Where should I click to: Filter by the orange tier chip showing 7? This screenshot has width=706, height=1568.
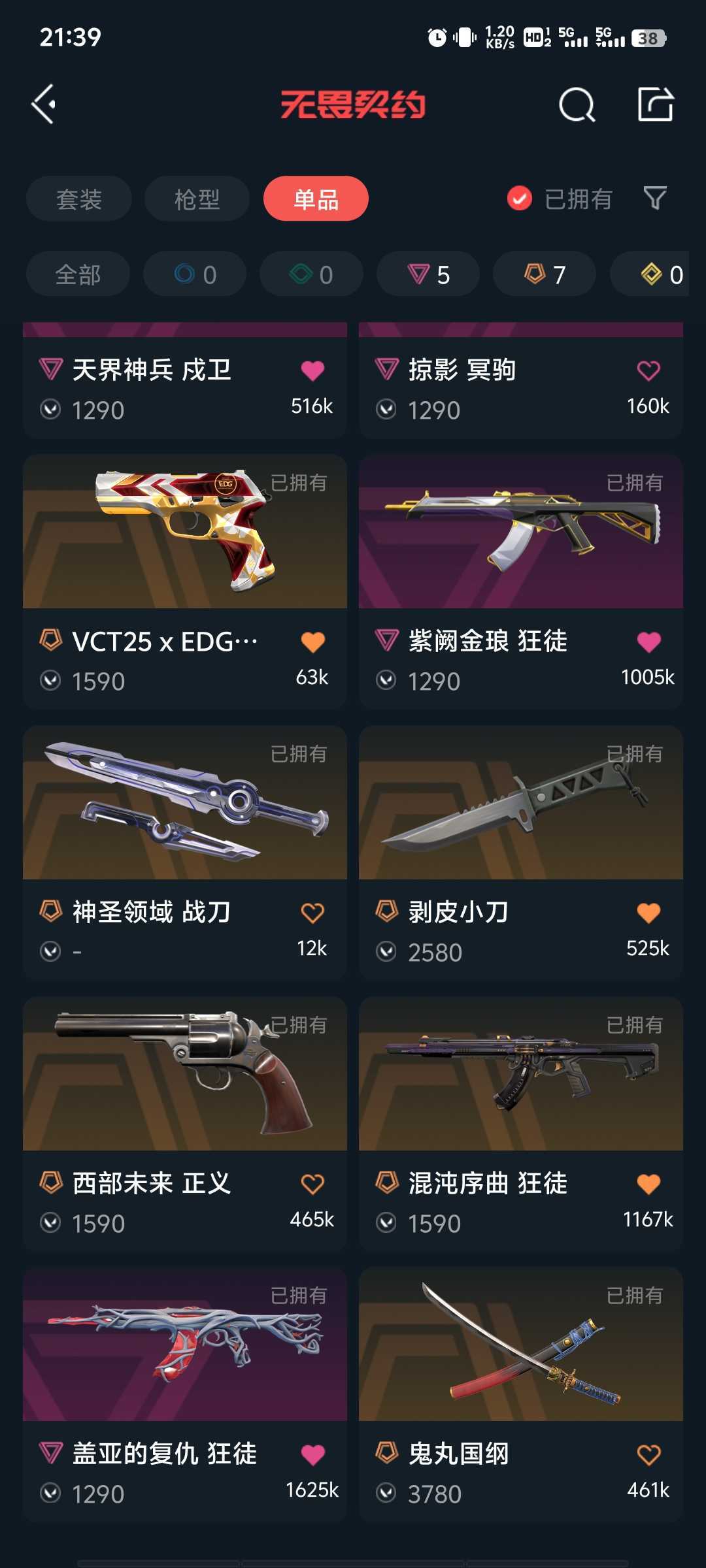pos(545,274)
